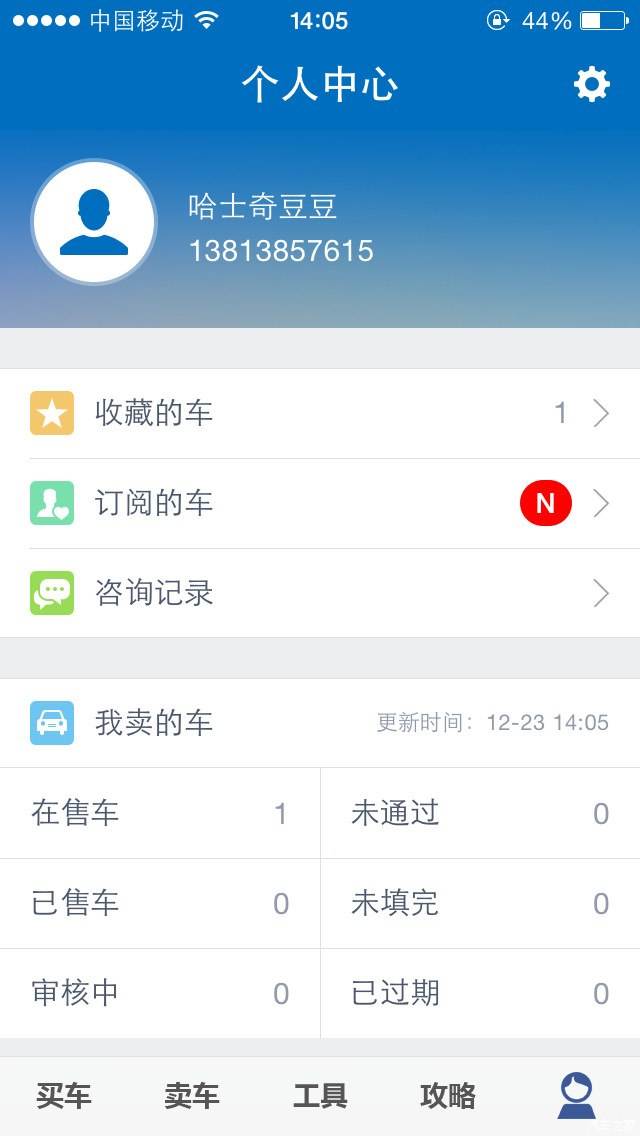Open the settings gear icon
Image resolution: width=640 pixels, height=1136 pixels.
coord(591,85)
